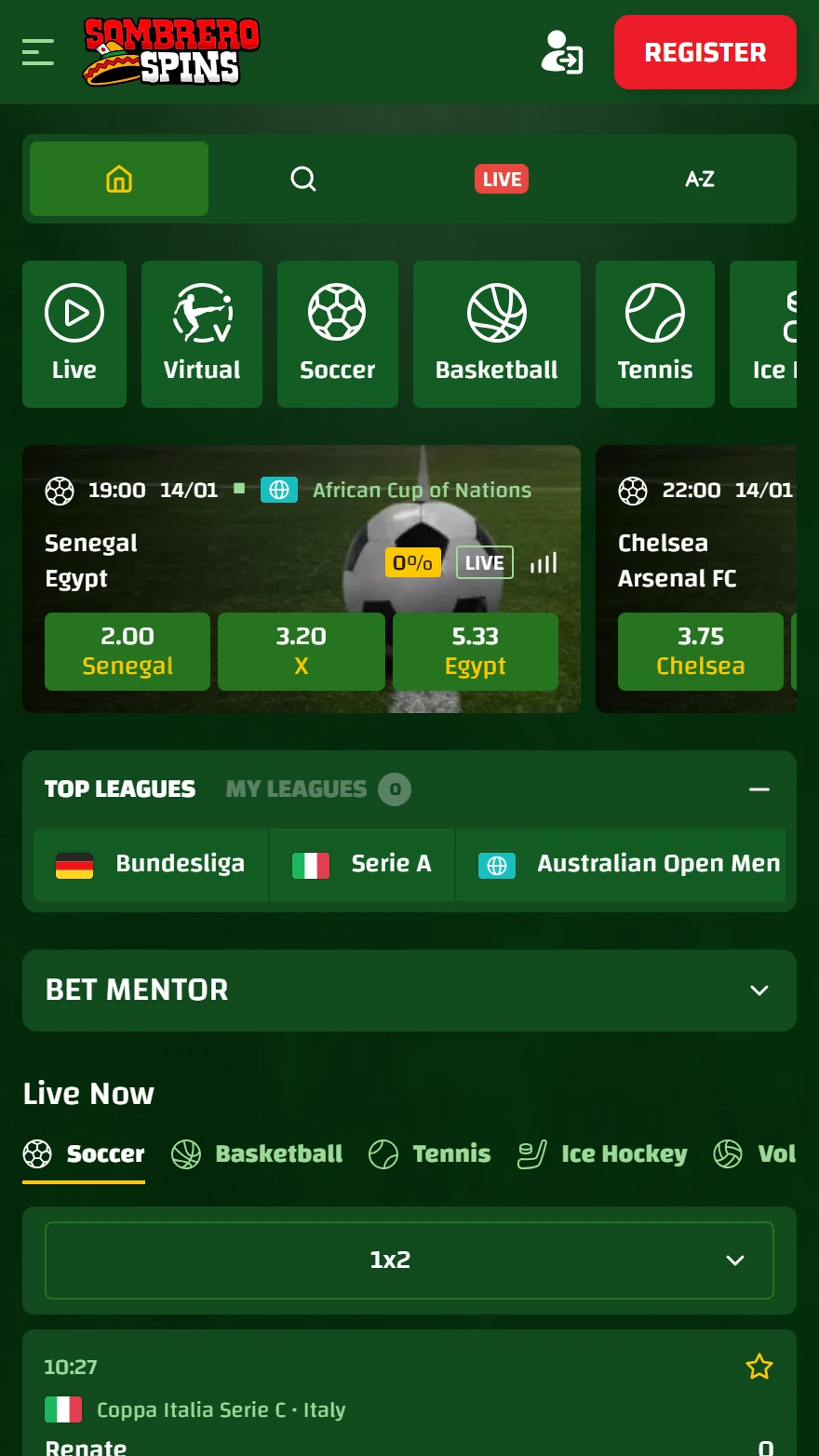This screenshot has height=1456, width=819.
Task: Bet on Egypt at 5.33
Action: pyautogui.click(x=476, y=651)
